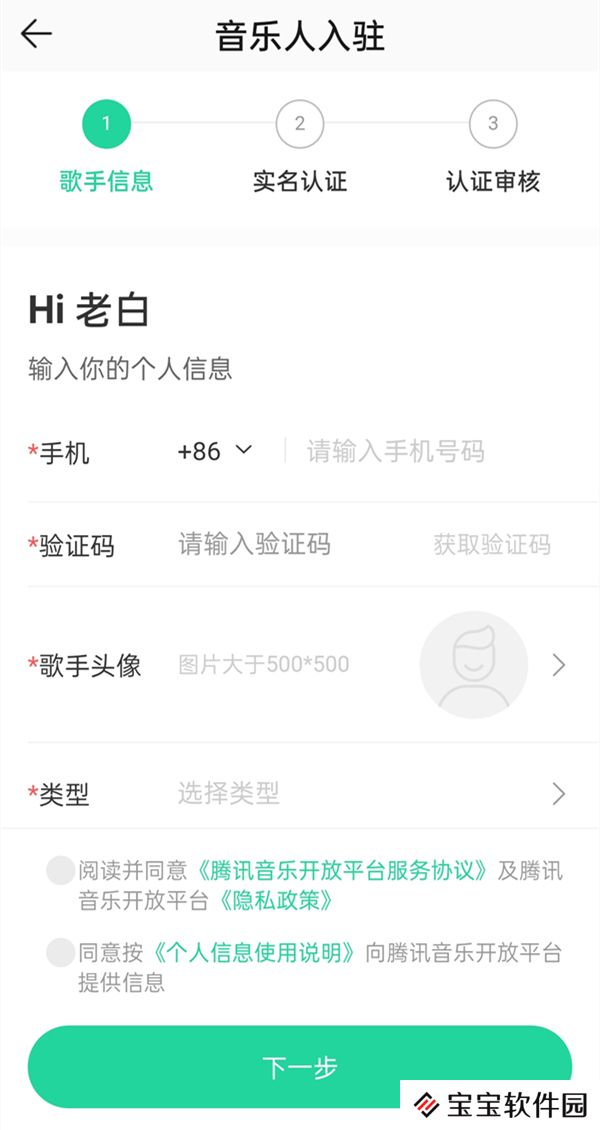Tap 获取验证码 to request a code
The width and height of the screenshot is (600, 1130).
491,545
